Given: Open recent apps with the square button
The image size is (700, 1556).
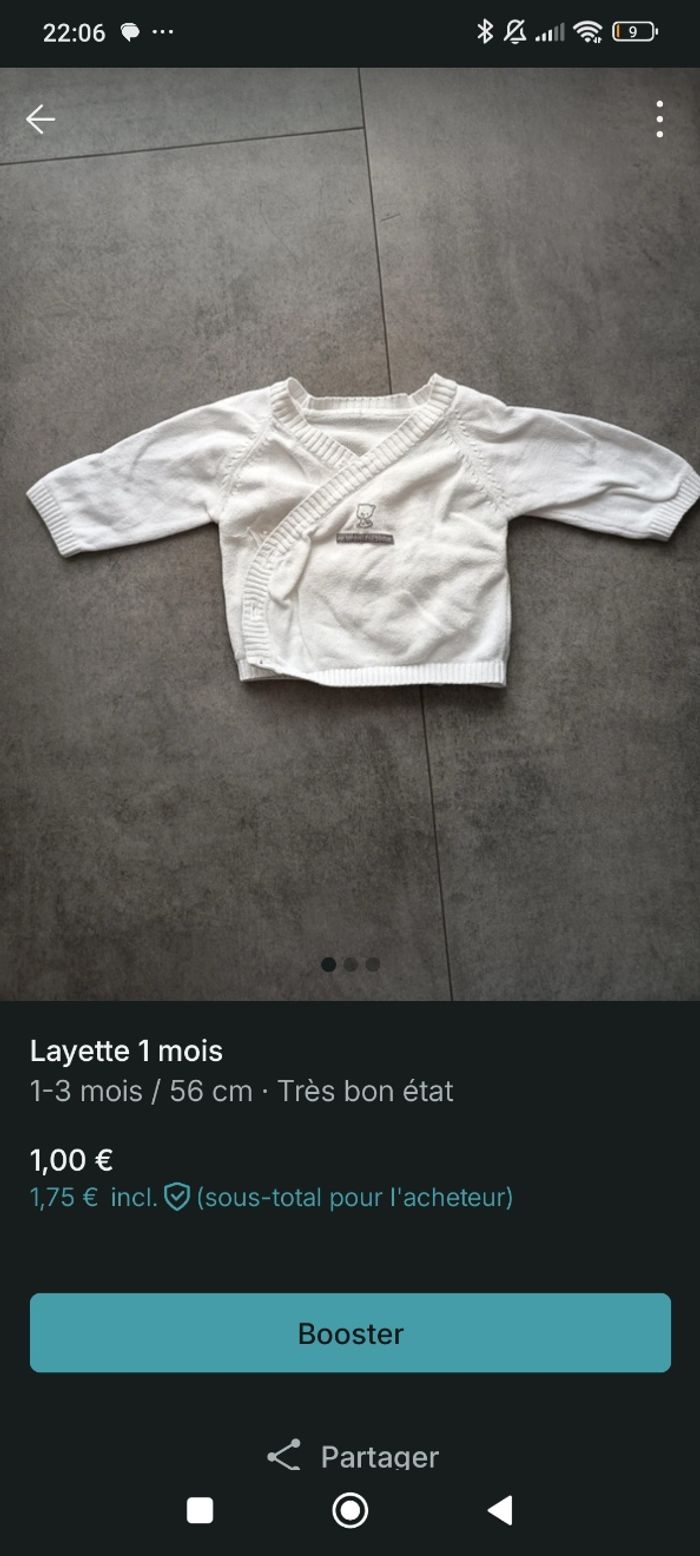Looking at the screenshot, I should 200,1510.
